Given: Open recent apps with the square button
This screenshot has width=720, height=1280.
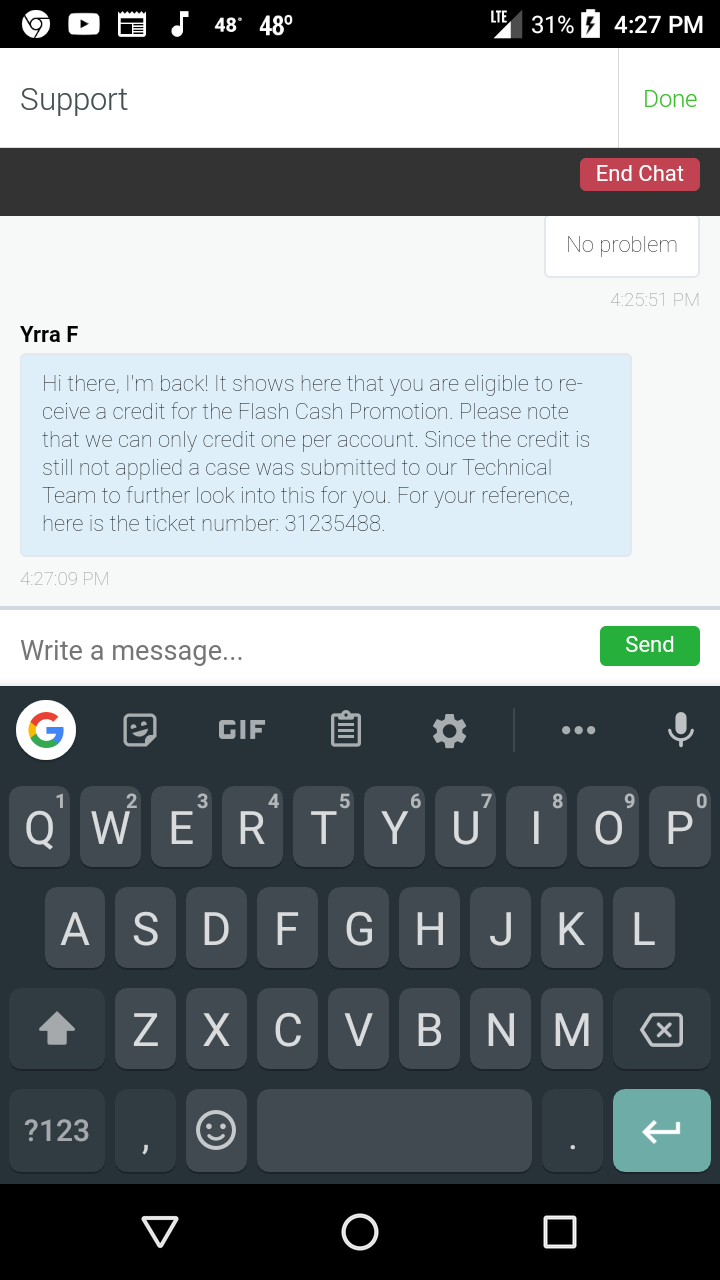Looking at the screenshot, I should pos(561,1231).
